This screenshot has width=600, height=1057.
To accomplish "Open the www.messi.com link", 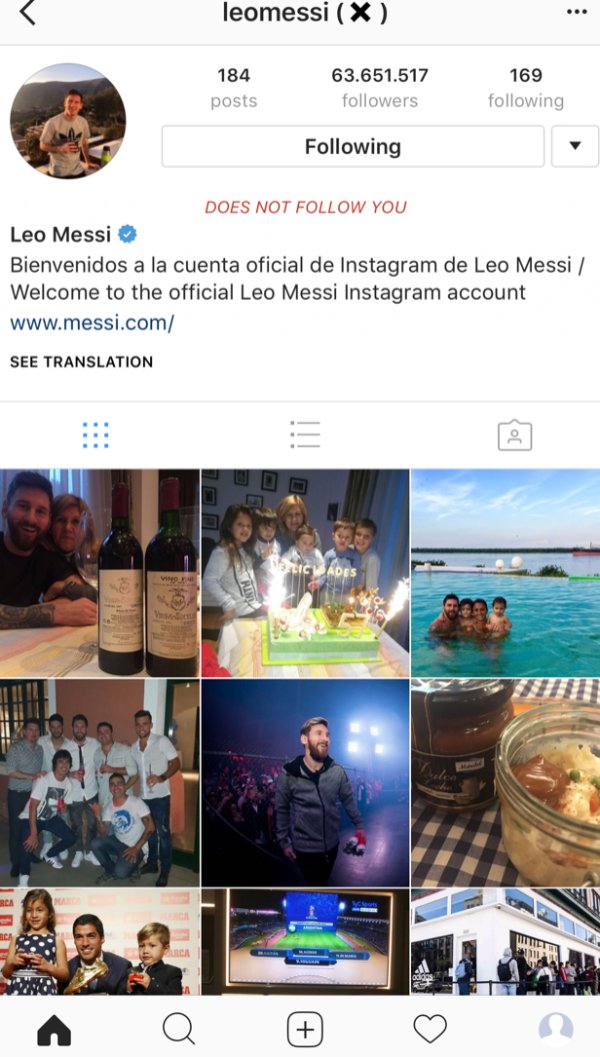I will 92,323.
